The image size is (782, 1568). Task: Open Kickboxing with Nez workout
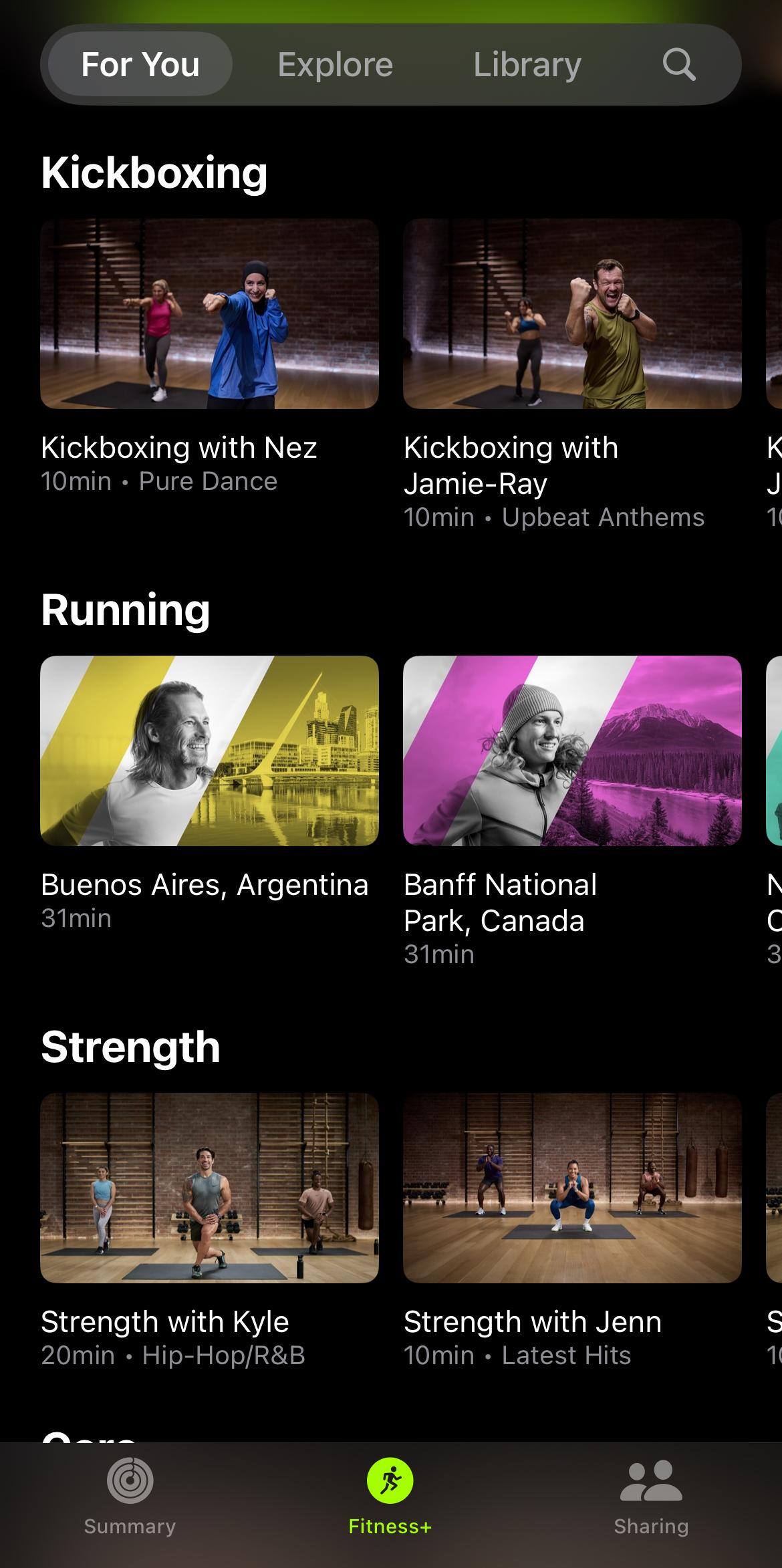tap(209, 314)
